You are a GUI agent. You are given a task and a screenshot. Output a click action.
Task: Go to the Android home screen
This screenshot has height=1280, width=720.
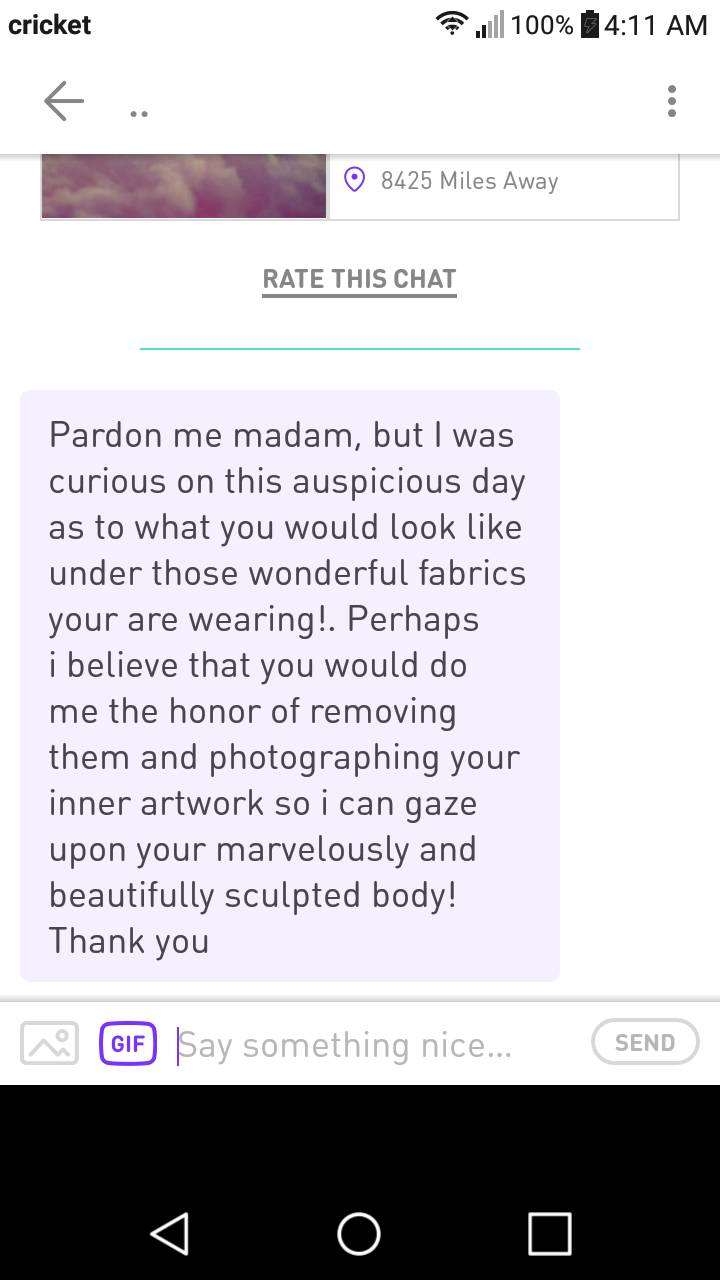pos(359,1233)
